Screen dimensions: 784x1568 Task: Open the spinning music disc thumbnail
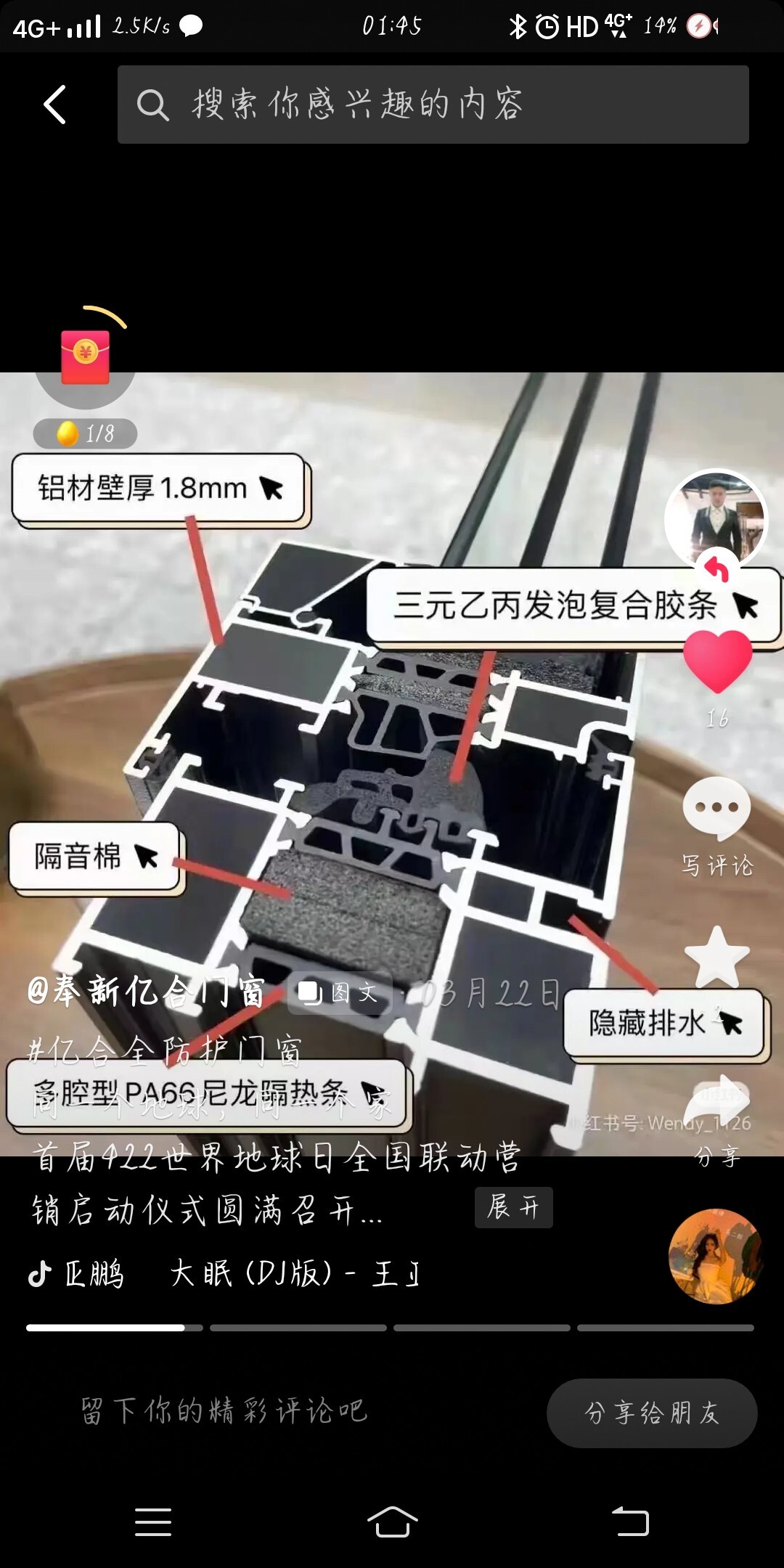715,1256
